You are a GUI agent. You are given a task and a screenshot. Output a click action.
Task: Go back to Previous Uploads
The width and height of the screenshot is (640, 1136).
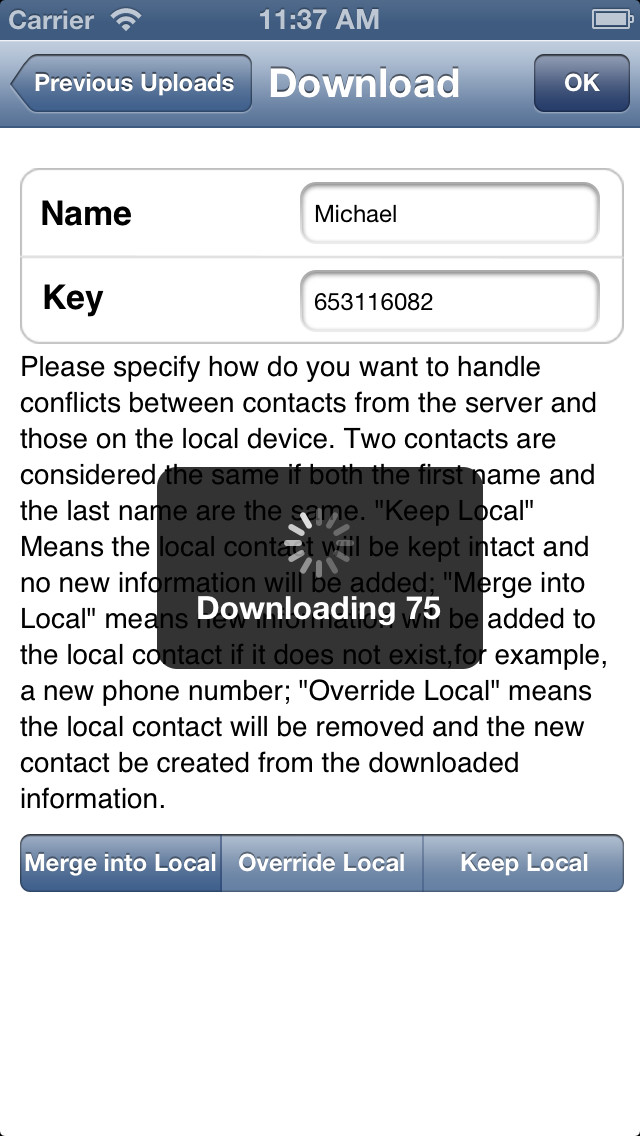click(132, 83)
